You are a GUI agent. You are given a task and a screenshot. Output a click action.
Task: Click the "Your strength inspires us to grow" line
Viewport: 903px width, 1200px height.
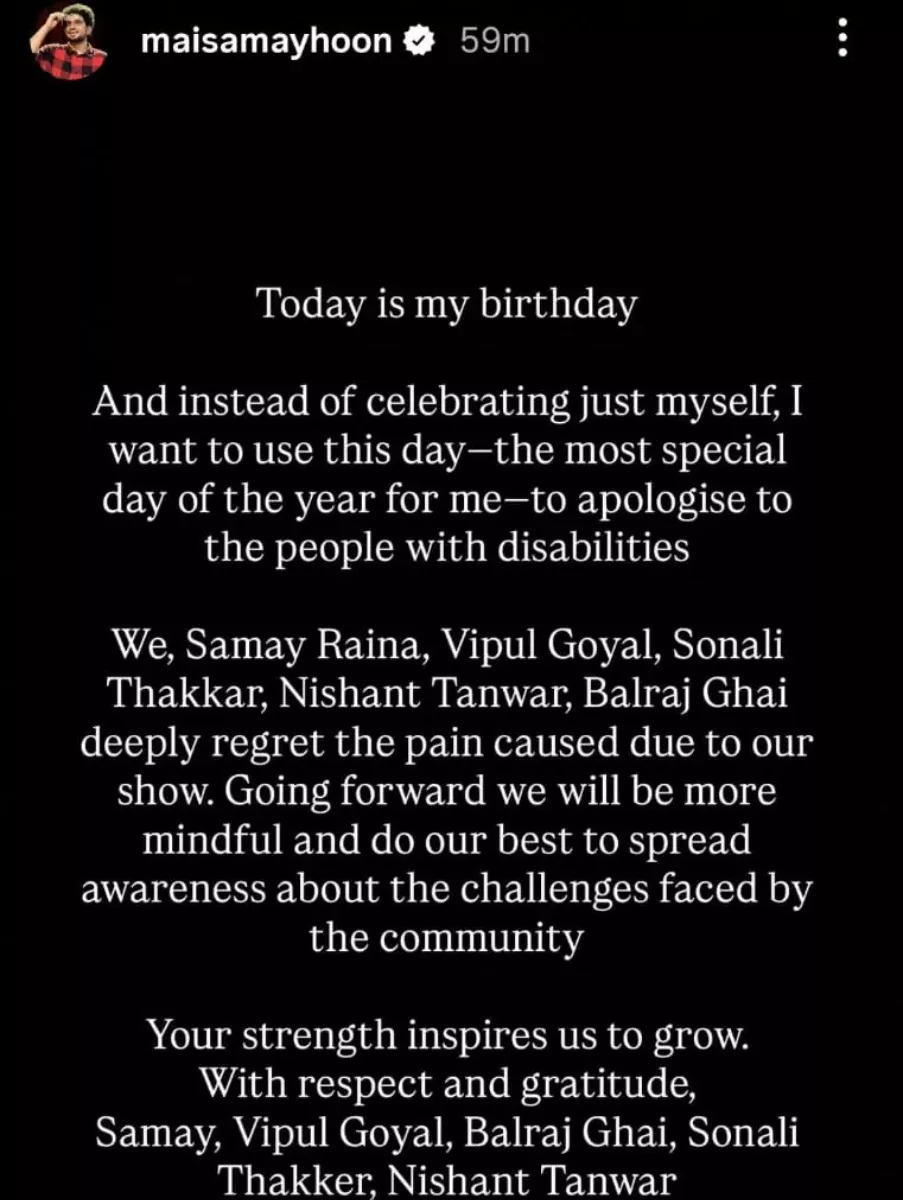point(451,1035)
